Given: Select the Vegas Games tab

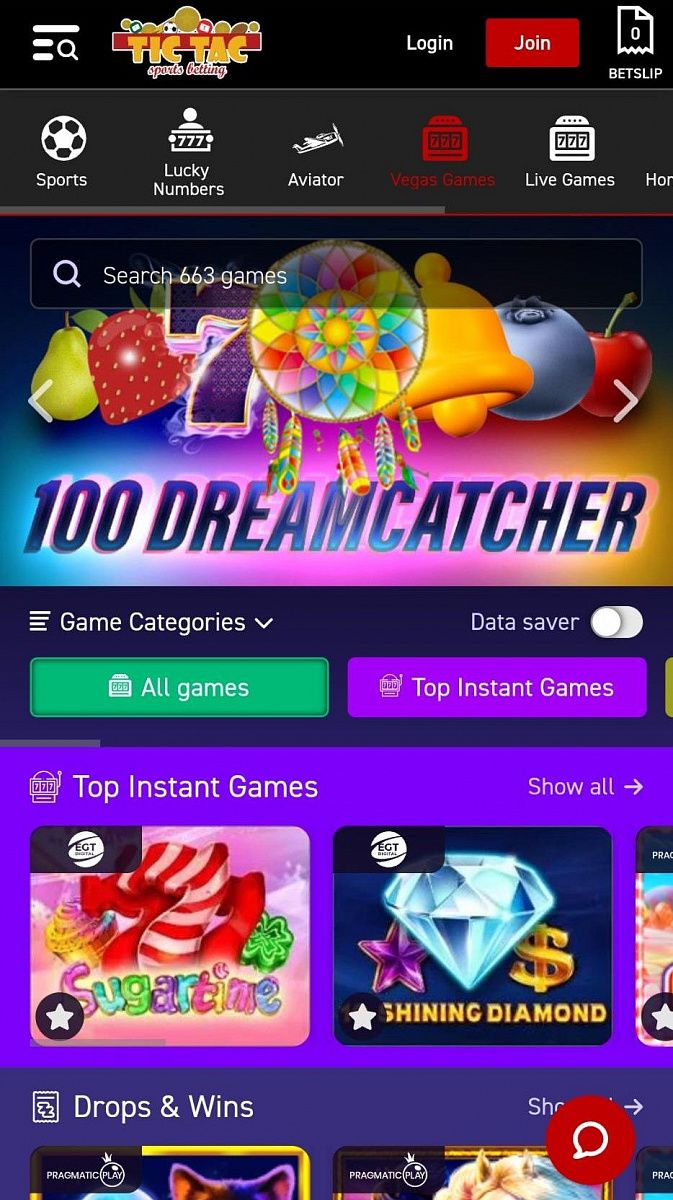Looking at the screenshot, I should (x=443, y=152).
